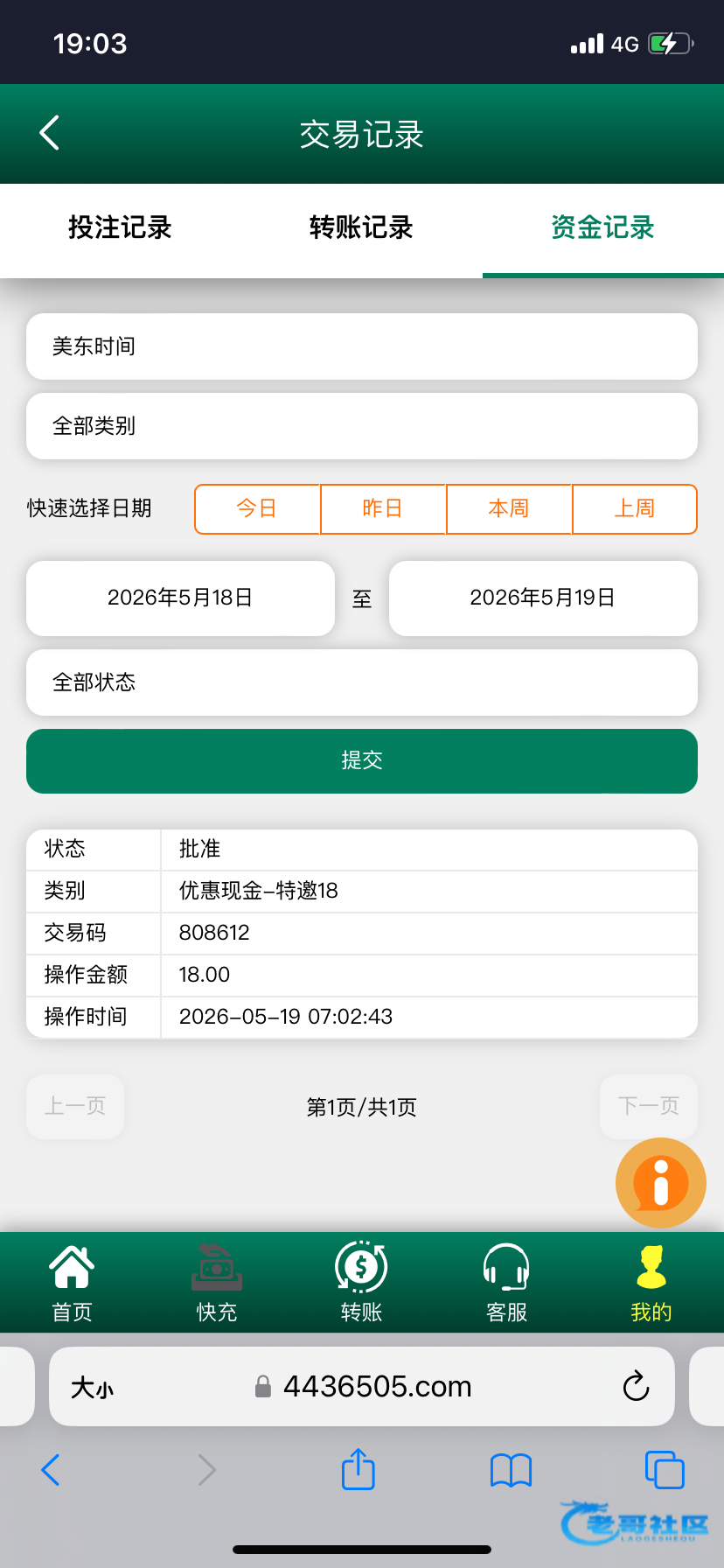This screenshot has height=1568, width=724.
Task: Tap the orange info floating button
Action: click(661, 1183)
